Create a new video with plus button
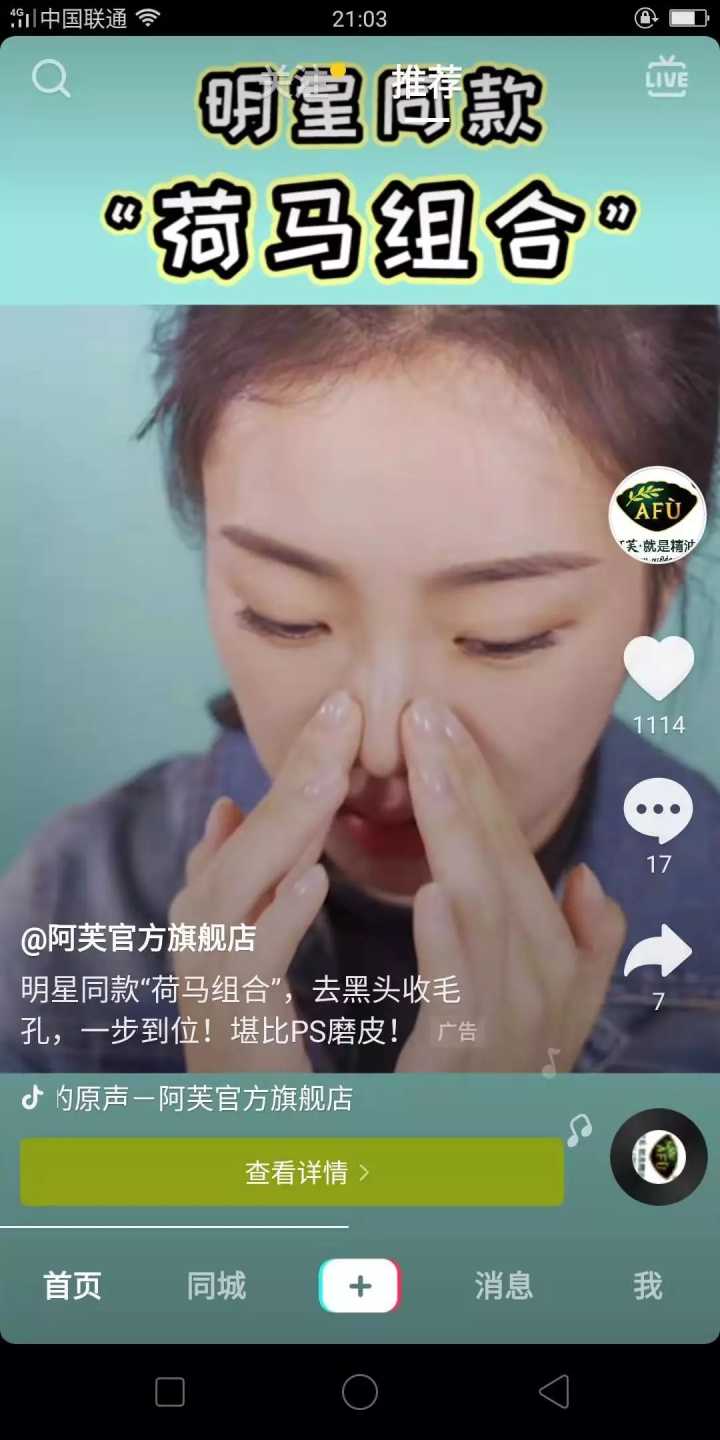The width and height of the screenshot is (720, 1440). tap(360, 1286)
